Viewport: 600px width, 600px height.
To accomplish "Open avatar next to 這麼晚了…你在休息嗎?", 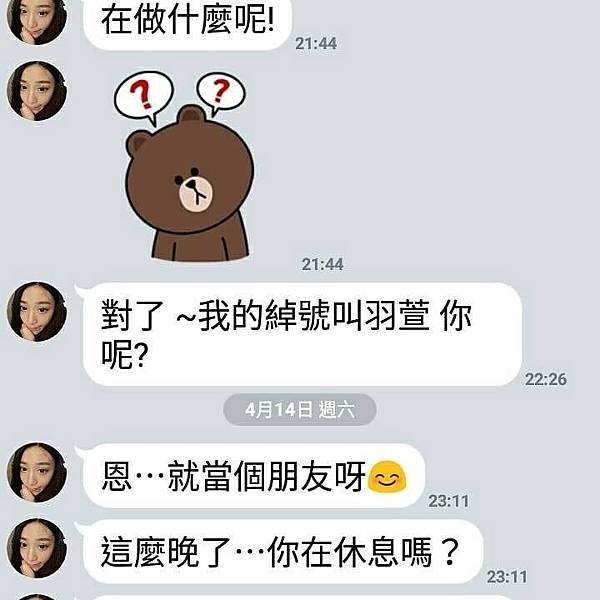I will pyautogui.click(x=37, y=548).
